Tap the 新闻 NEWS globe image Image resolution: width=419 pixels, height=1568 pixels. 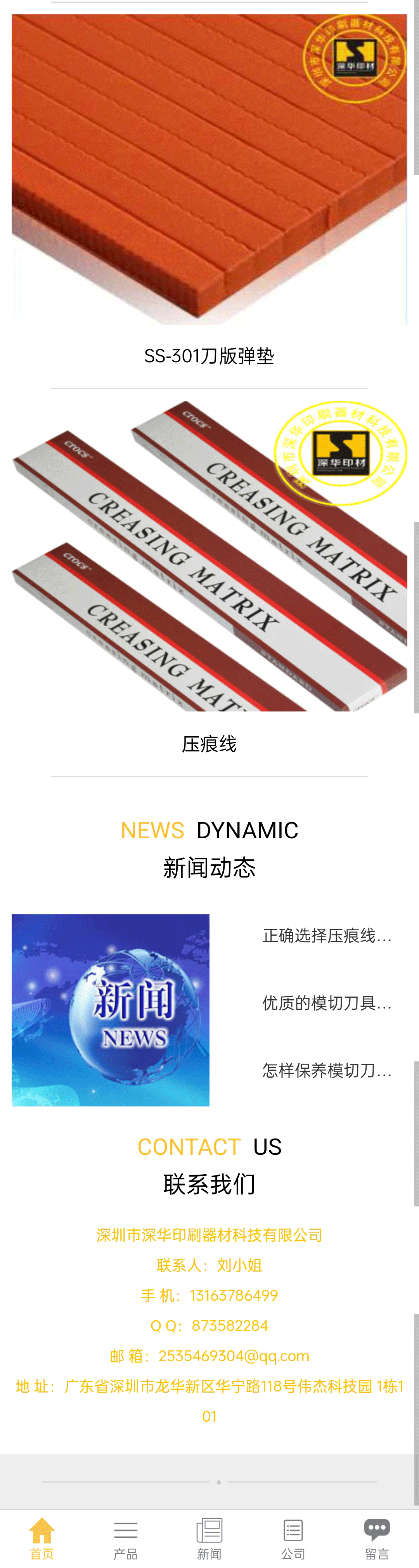110,1010
